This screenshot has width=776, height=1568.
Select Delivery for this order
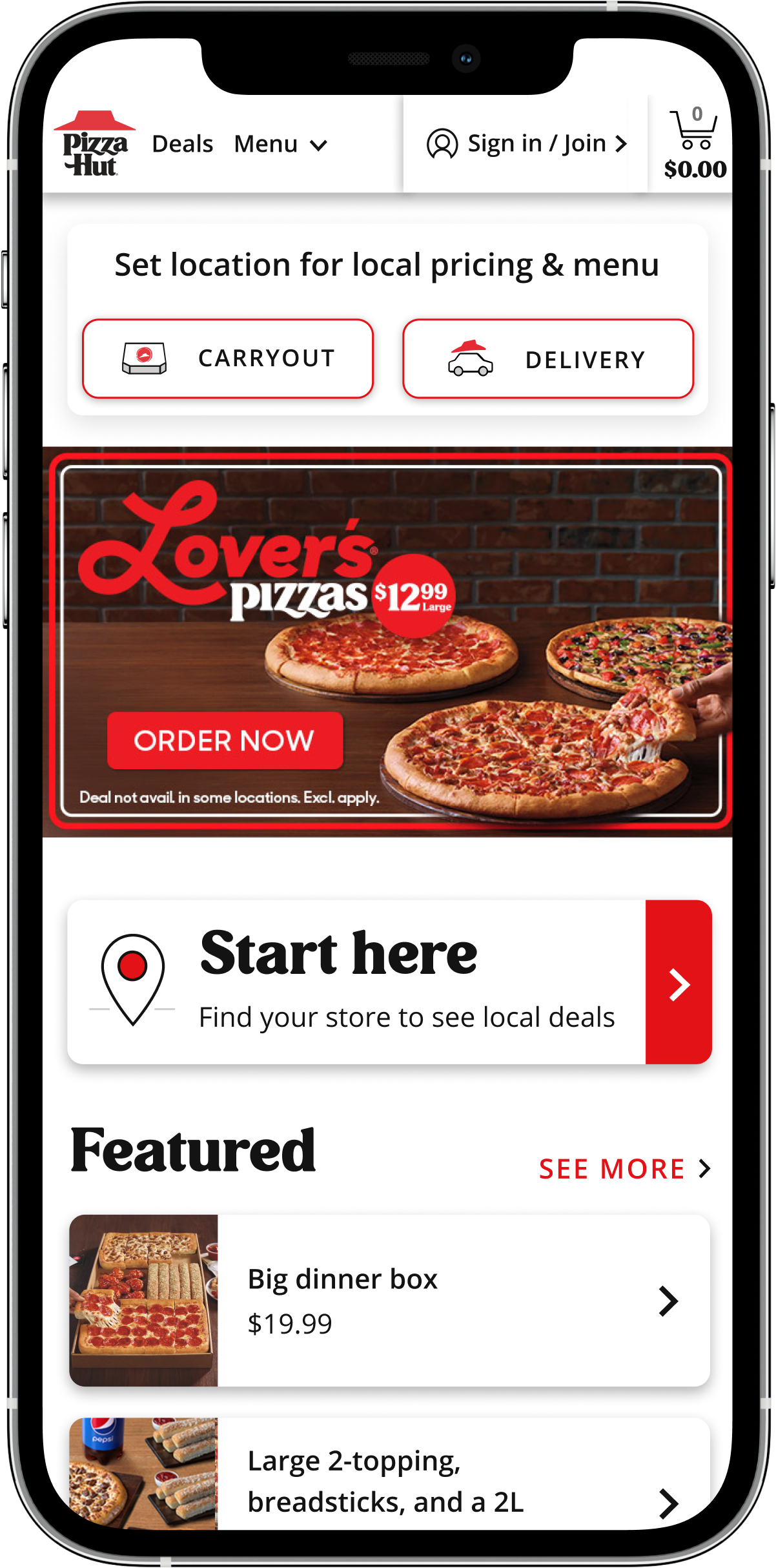point(548,359)
